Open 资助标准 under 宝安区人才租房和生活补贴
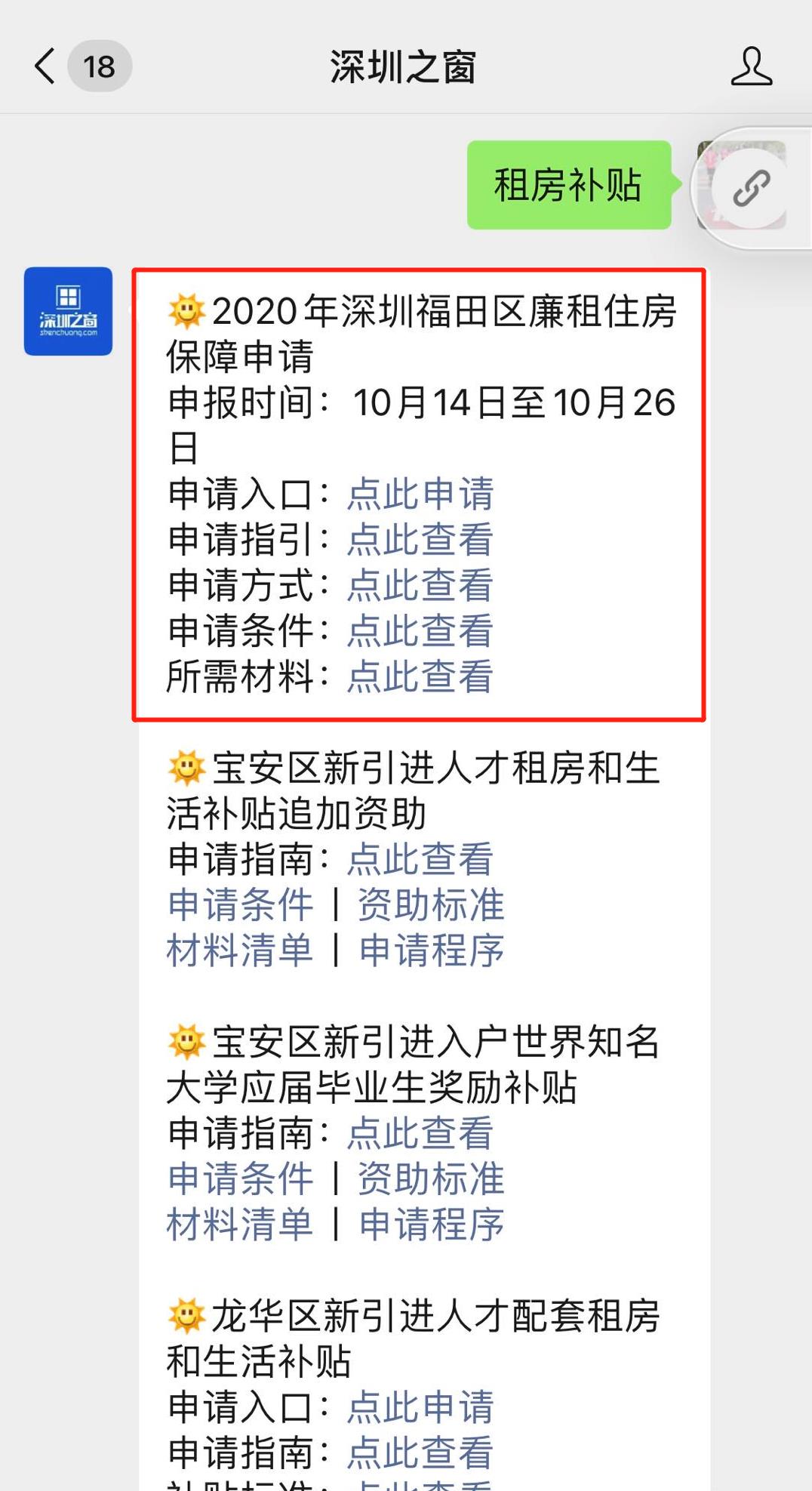The image size is (812, 1491). click(x=430, y=904)
